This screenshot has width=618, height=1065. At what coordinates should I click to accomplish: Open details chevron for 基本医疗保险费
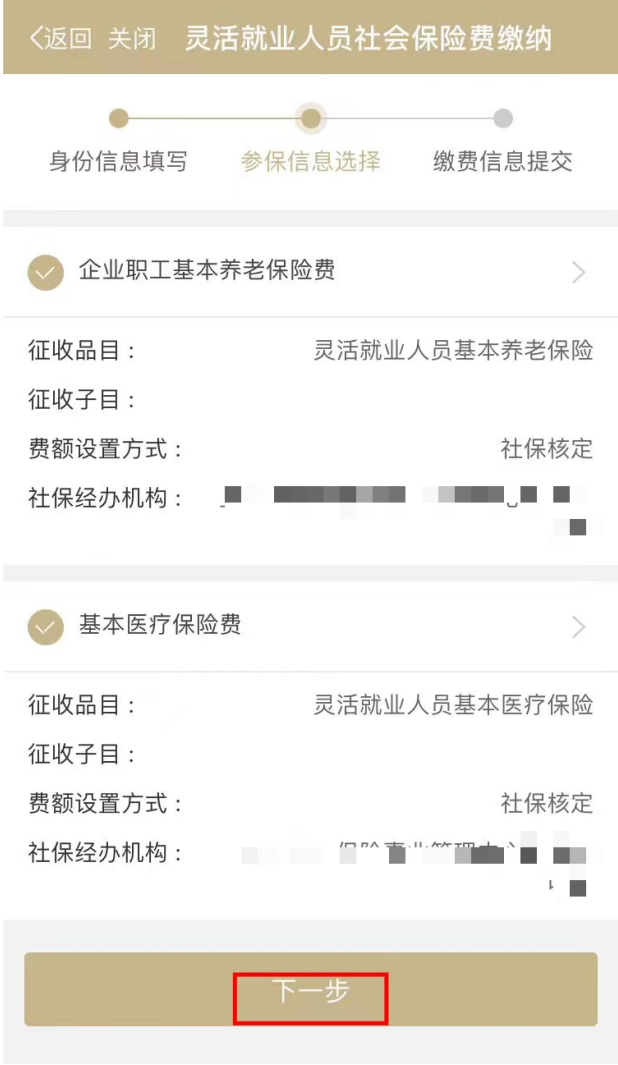pyautogui.click(x=578, y=627)
